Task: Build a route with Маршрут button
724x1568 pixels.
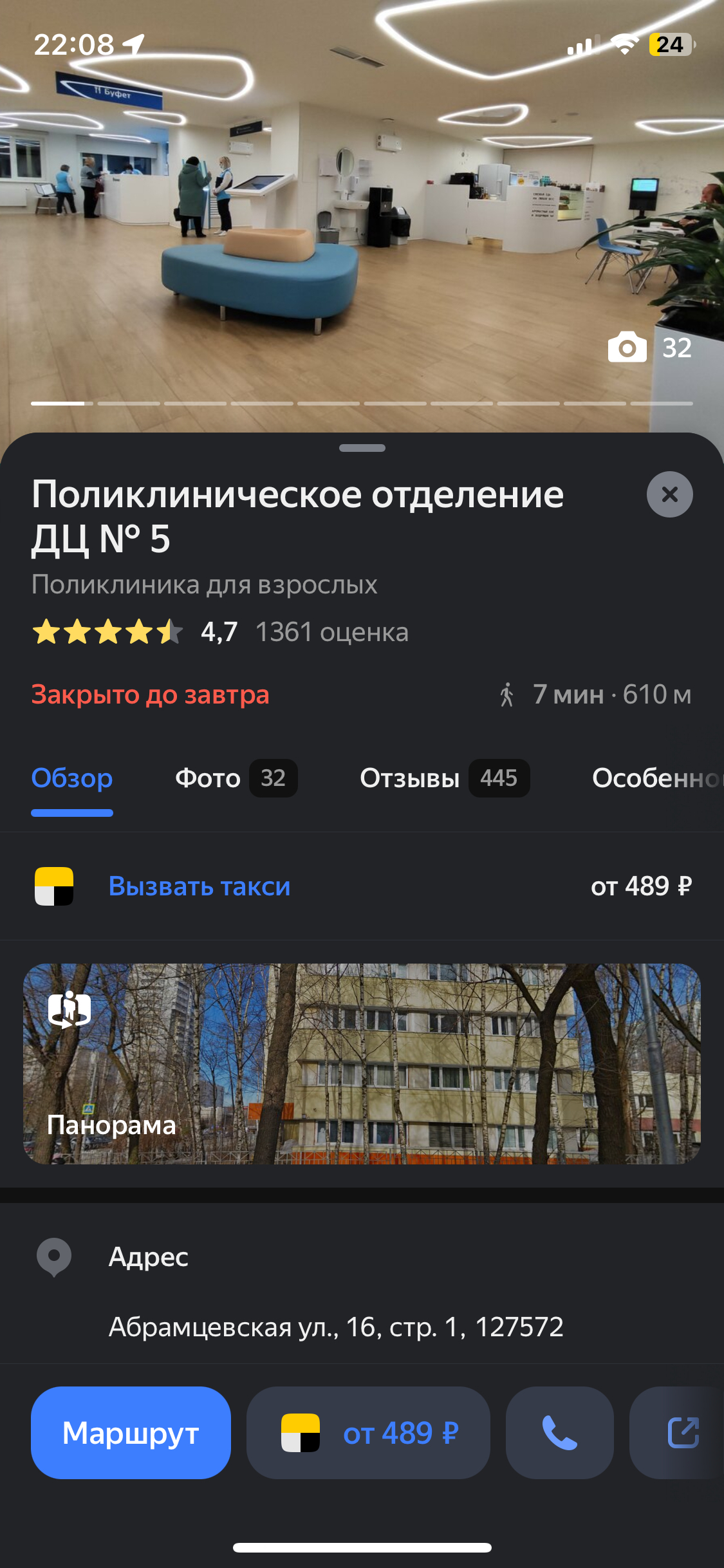Action: (131, 1433)
